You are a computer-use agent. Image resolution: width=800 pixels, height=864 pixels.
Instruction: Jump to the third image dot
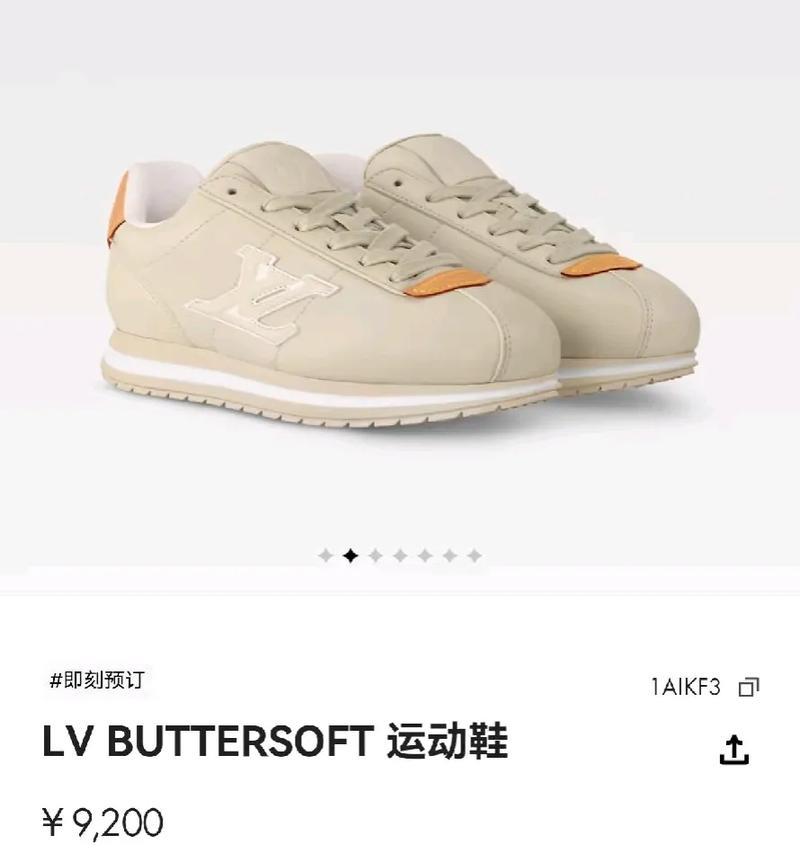click(x=375, y=556)
